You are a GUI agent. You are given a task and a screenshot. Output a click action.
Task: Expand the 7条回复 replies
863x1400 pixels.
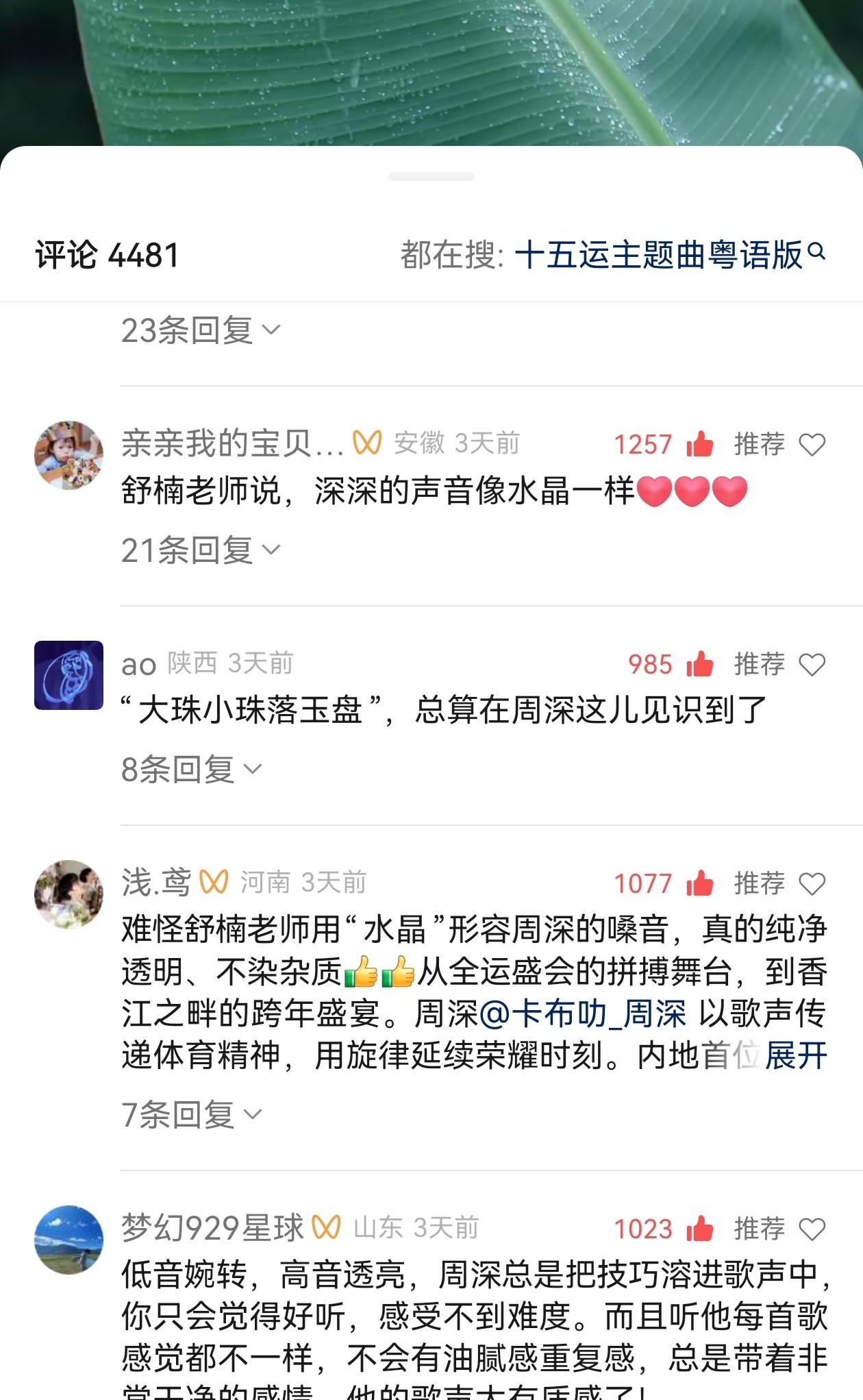(x=191, y=1115)
